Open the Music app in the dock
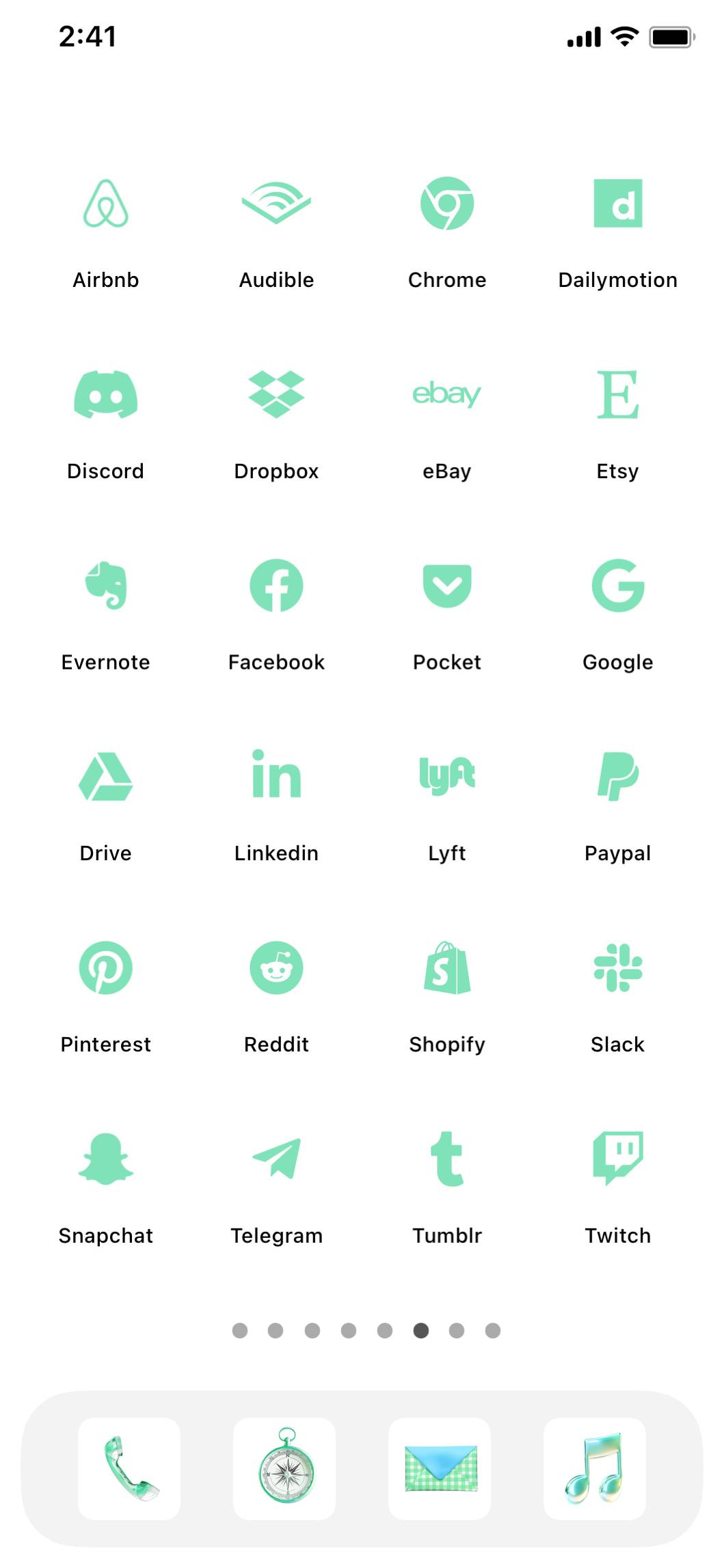 click(x=594, y=1468)
